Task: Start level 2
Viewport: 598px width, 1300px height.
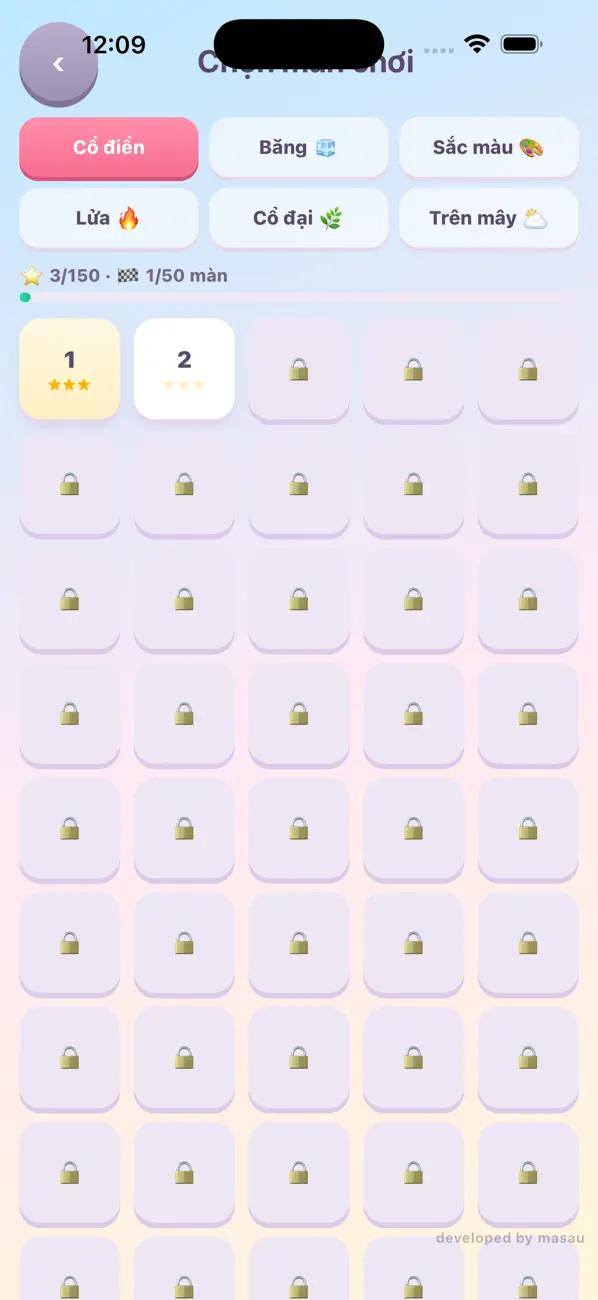Action: click(184, 369)
